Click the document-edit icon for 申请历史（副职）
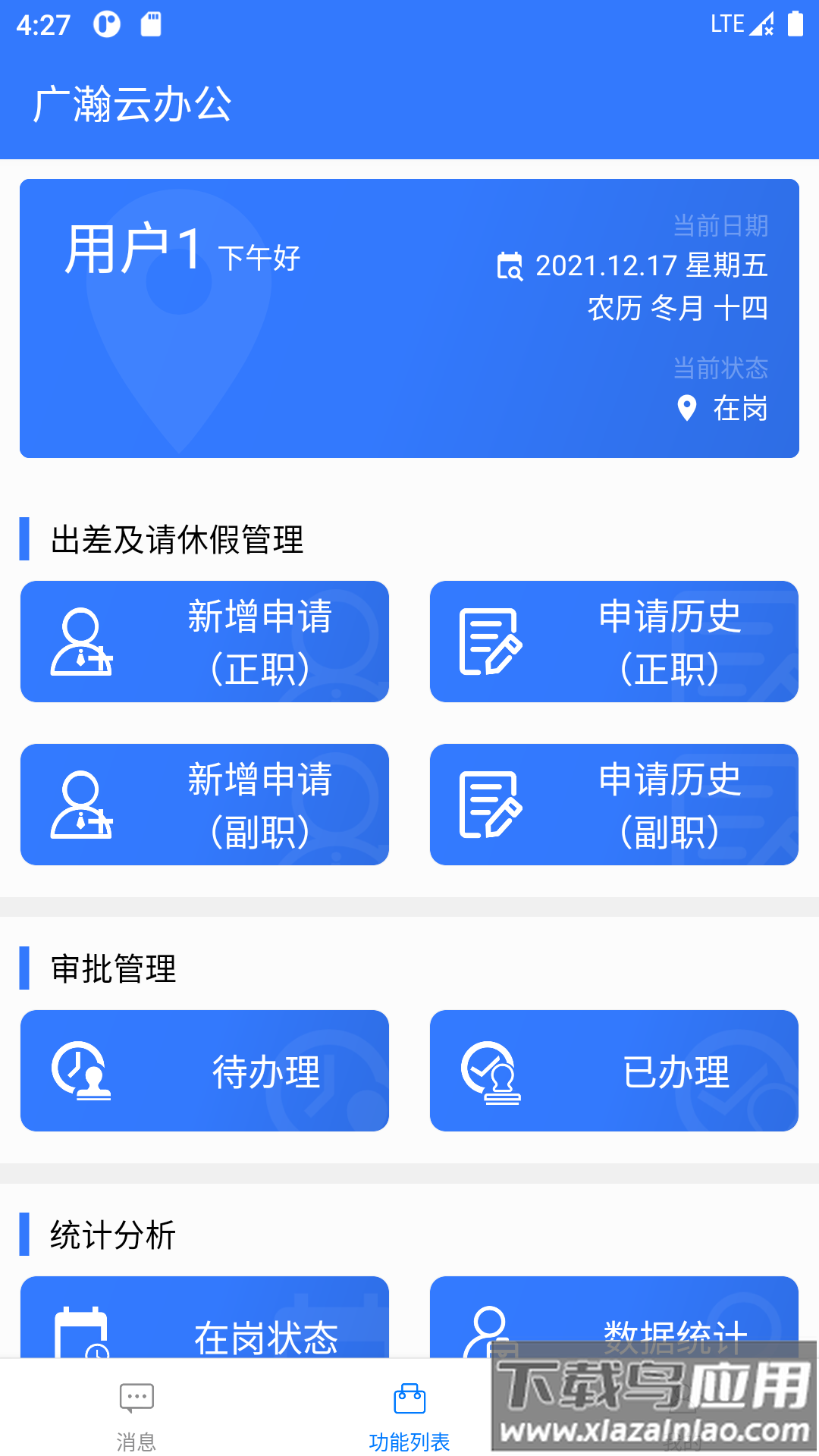Image resolution: width=819 pixels, height=1456 pixels. (491, 805)
